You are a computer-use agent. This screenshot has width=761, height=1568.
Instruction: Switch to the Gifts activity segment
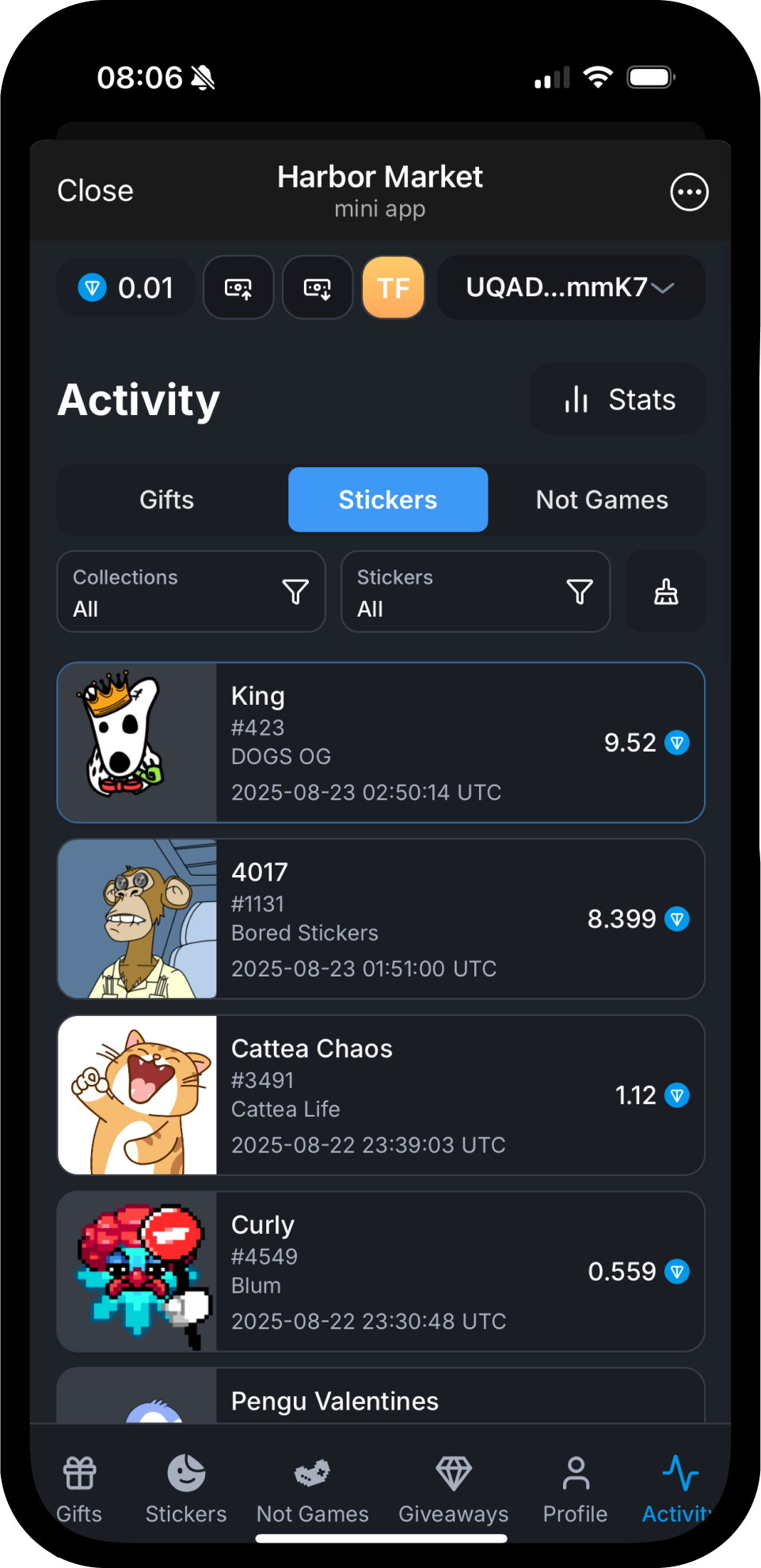[x=167, y=500]
